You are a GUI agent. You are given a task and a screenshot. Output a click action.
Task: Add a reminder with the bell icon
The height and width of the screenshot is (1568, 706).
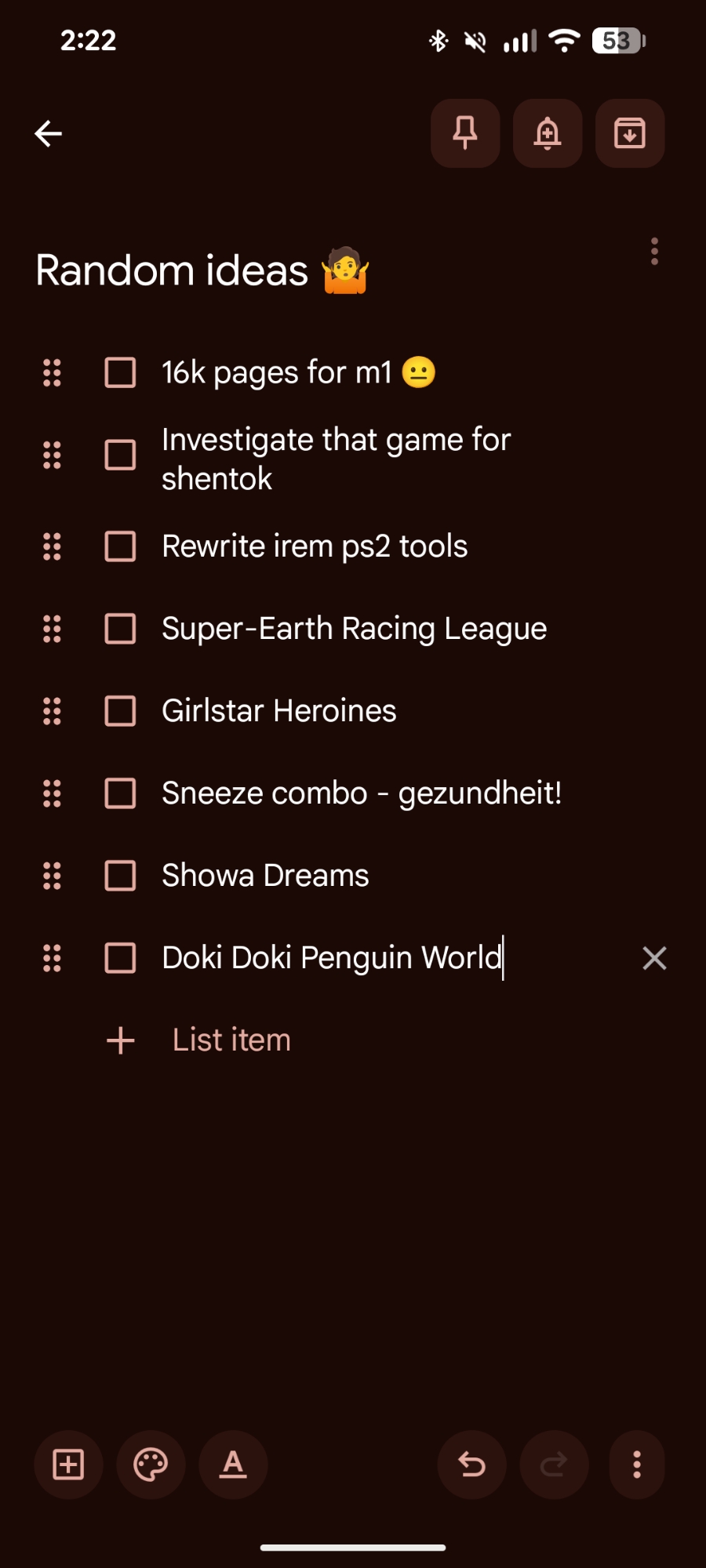pos(548,133)
